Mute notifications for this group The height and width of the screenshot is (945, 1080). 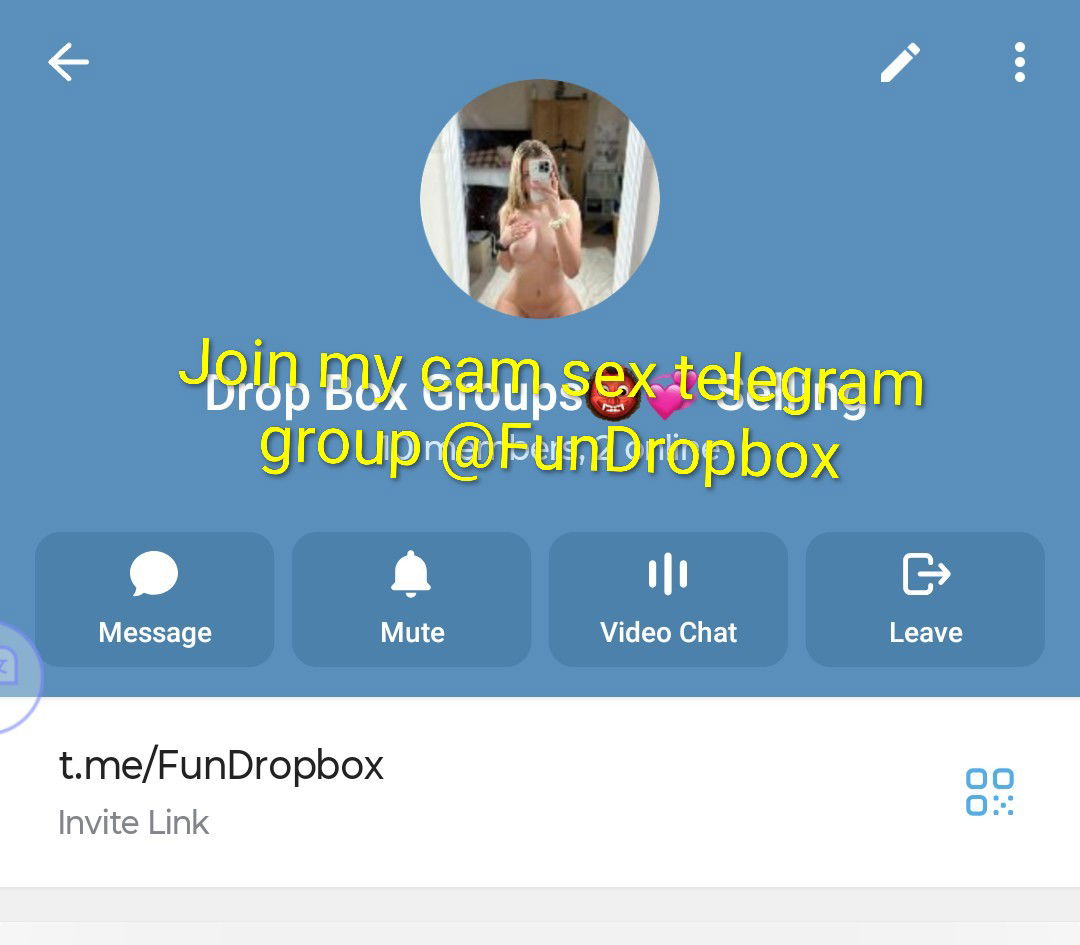point(411,599)
